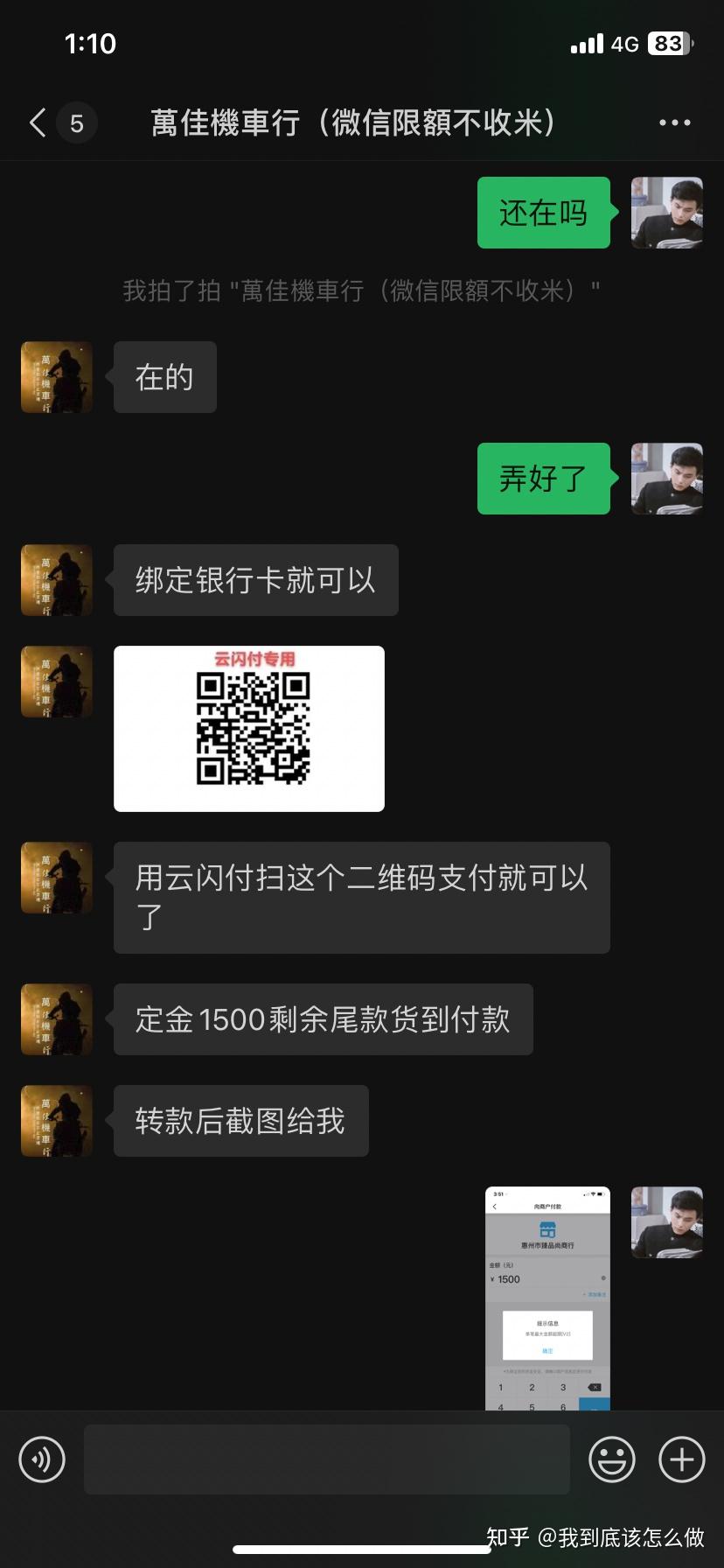View the sent payment screenshot
This screenshot has height=1568, width=724.
click(547, 1298)
